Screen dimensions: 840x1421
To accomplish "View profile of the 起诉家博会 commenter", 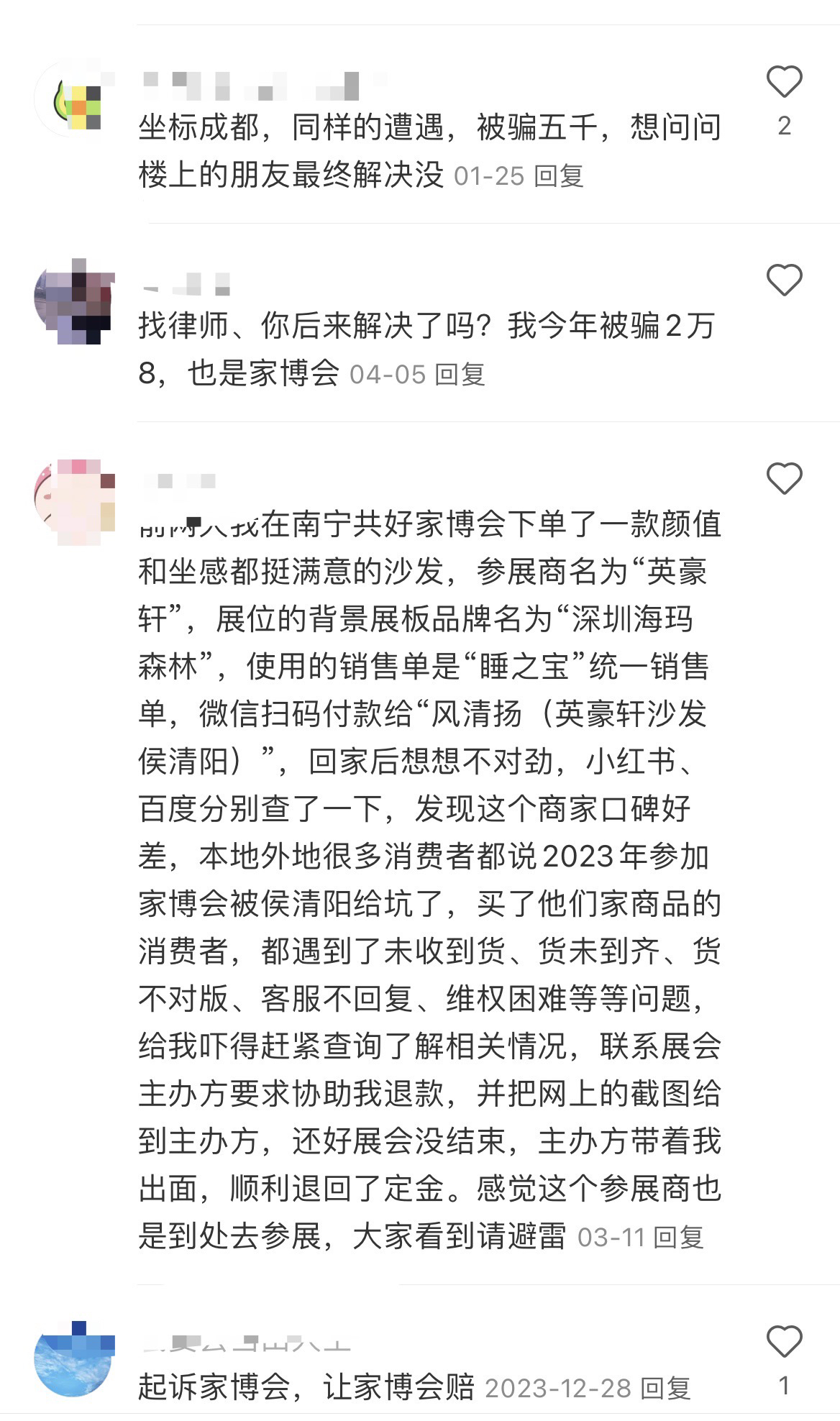I will [75, 1361].
